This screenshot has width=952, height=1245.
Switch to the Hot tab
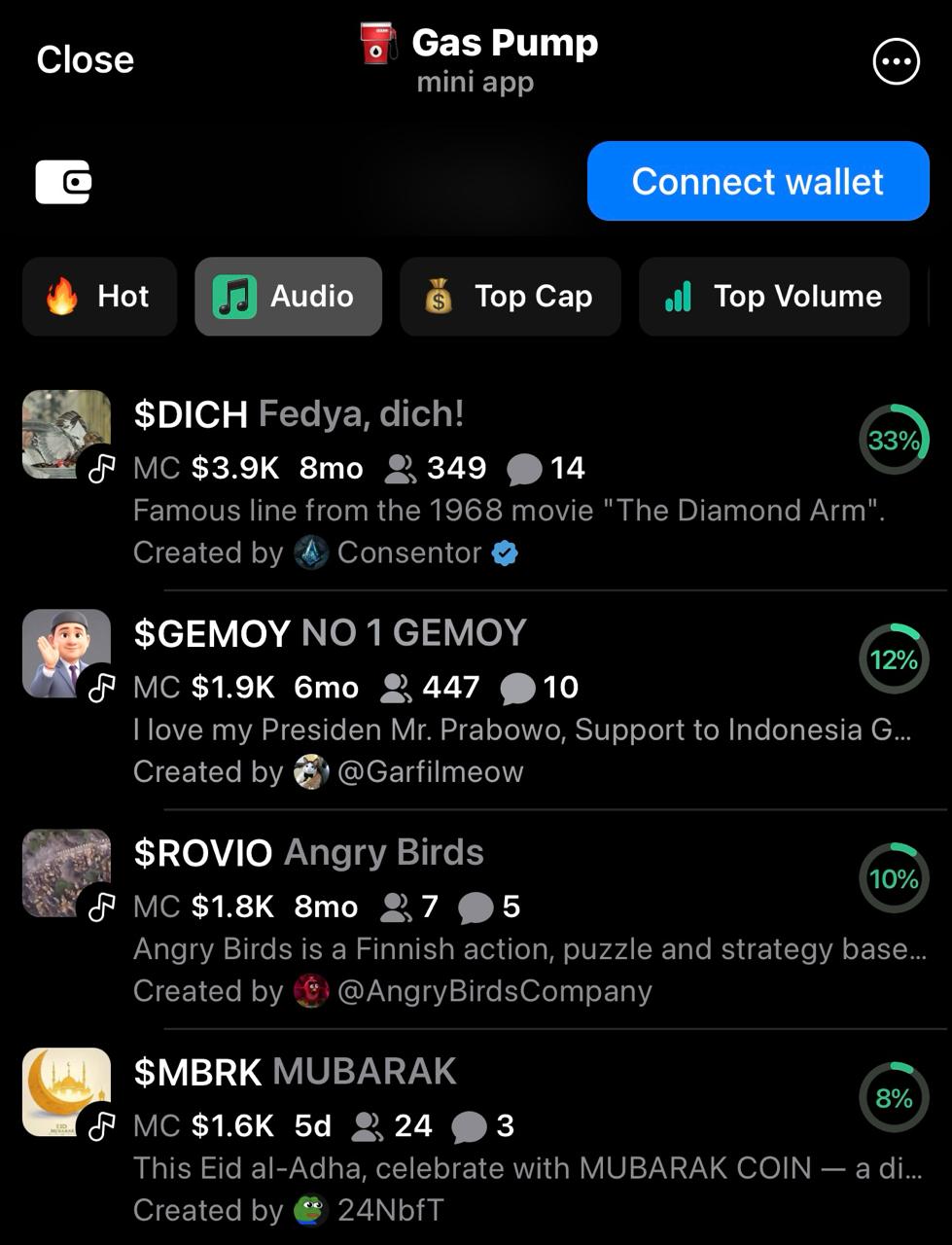pos(99,297)
